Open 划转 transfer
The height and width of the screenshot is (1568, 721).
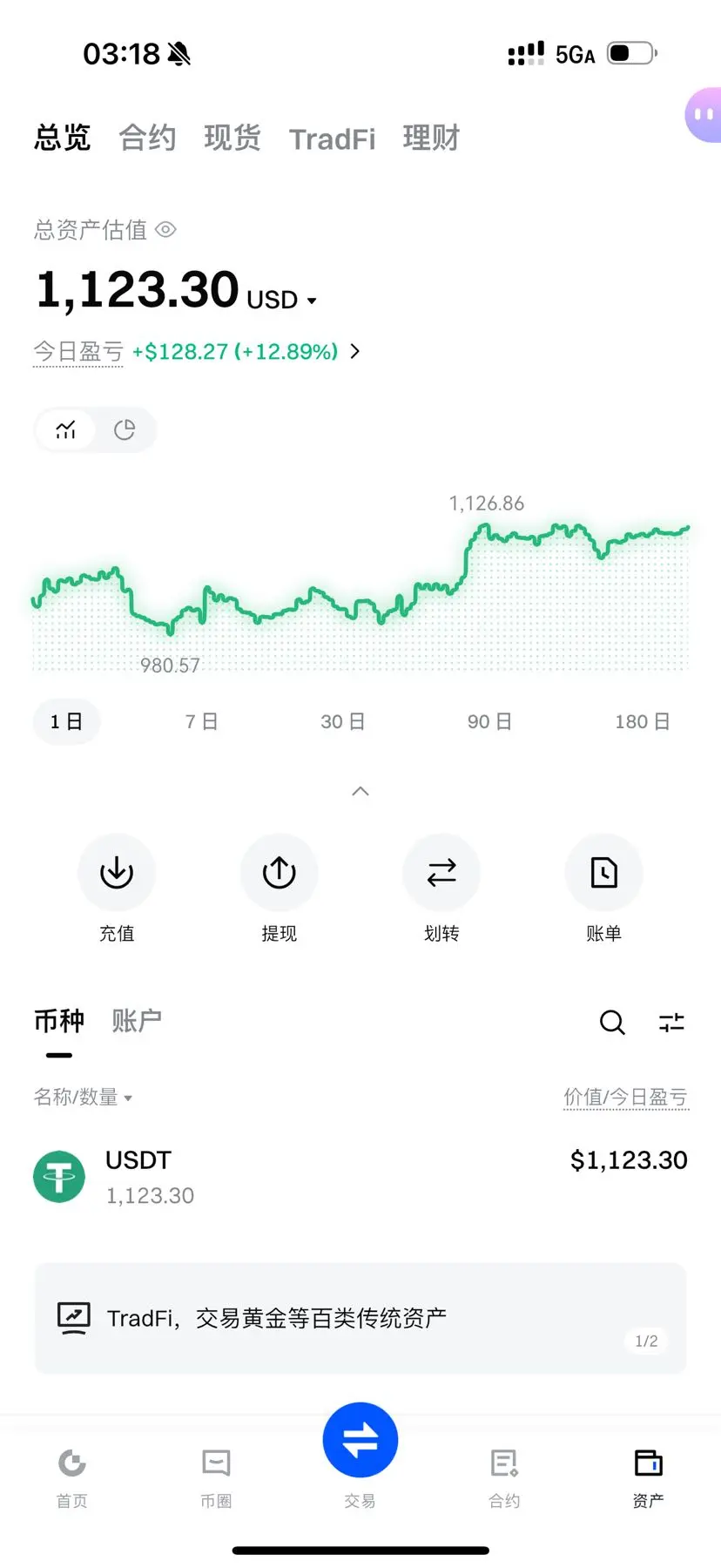pyautogui.click(x=441, y=873)
